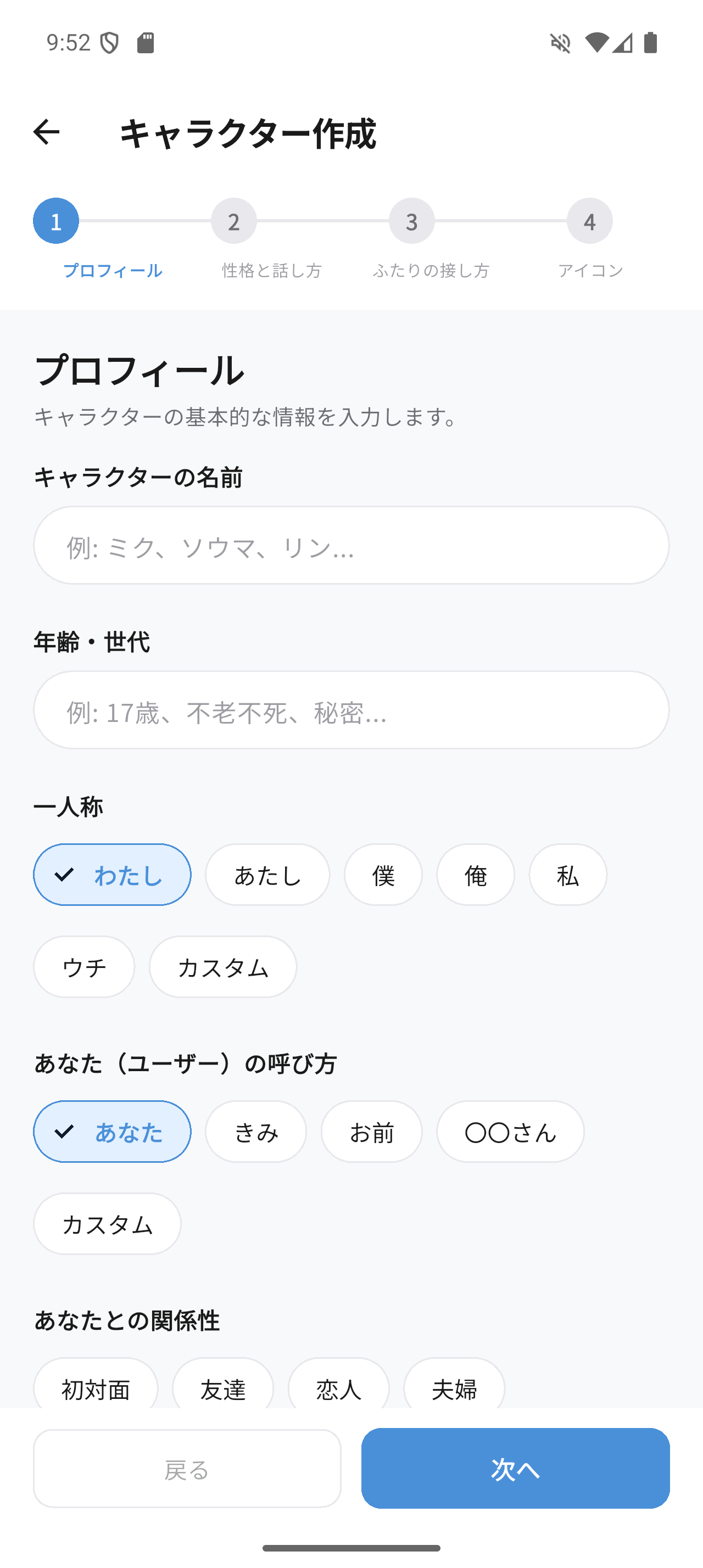Select 恋人 as the relationship type

[x=338, y=1390]
